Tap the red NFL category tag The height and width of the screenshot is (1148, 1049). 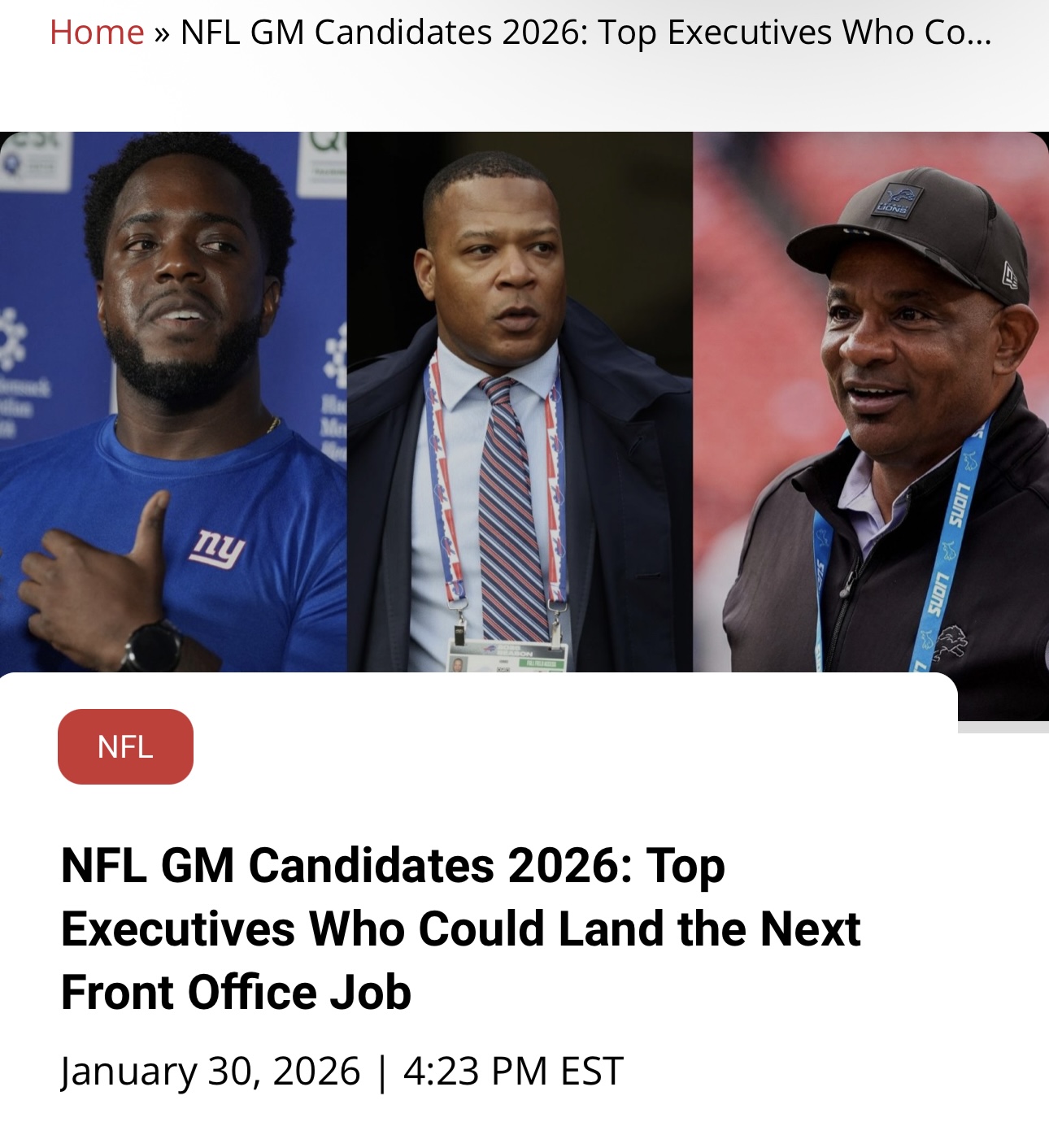pyautogui.click(x=125, y=746)
